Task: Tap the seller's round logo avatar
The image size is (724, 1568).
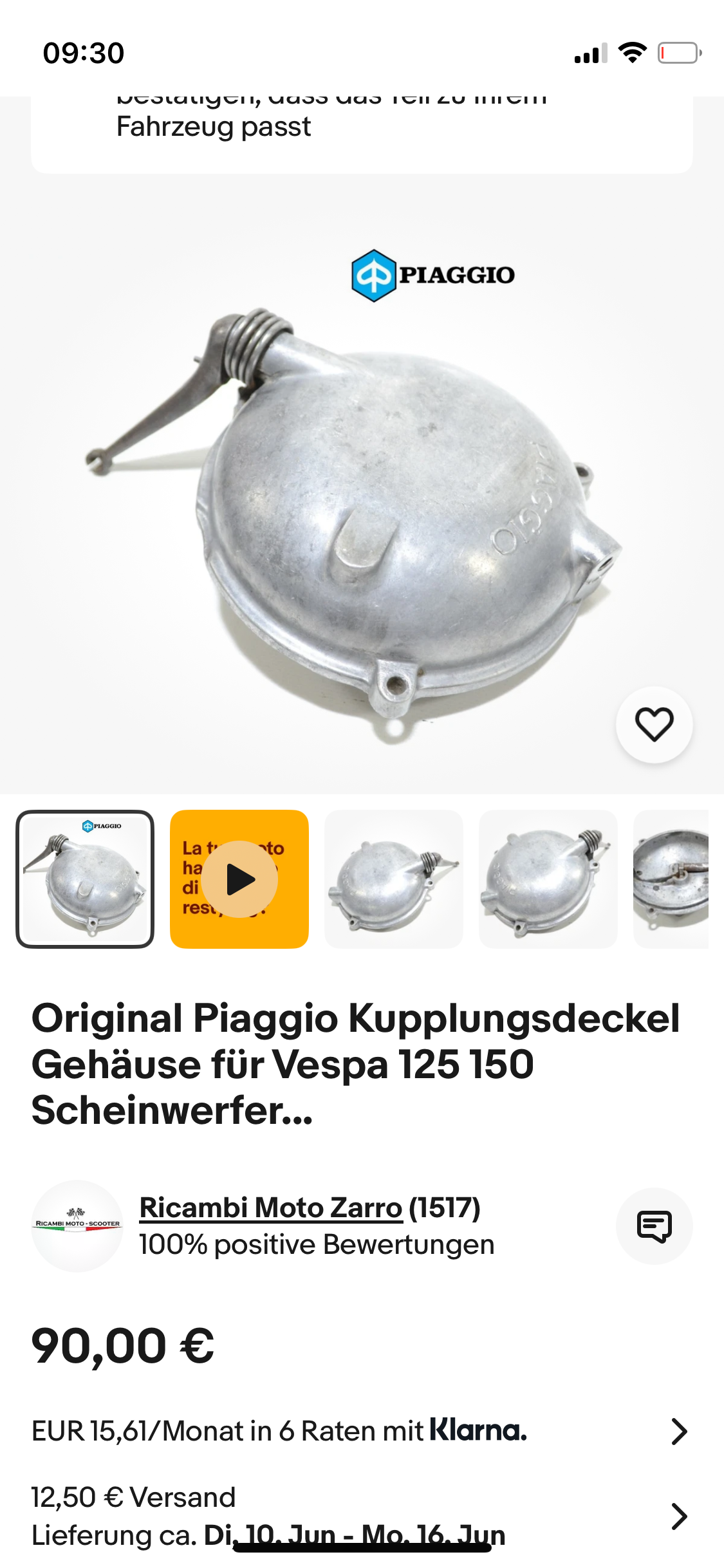Action: [x=77, y=1226]
